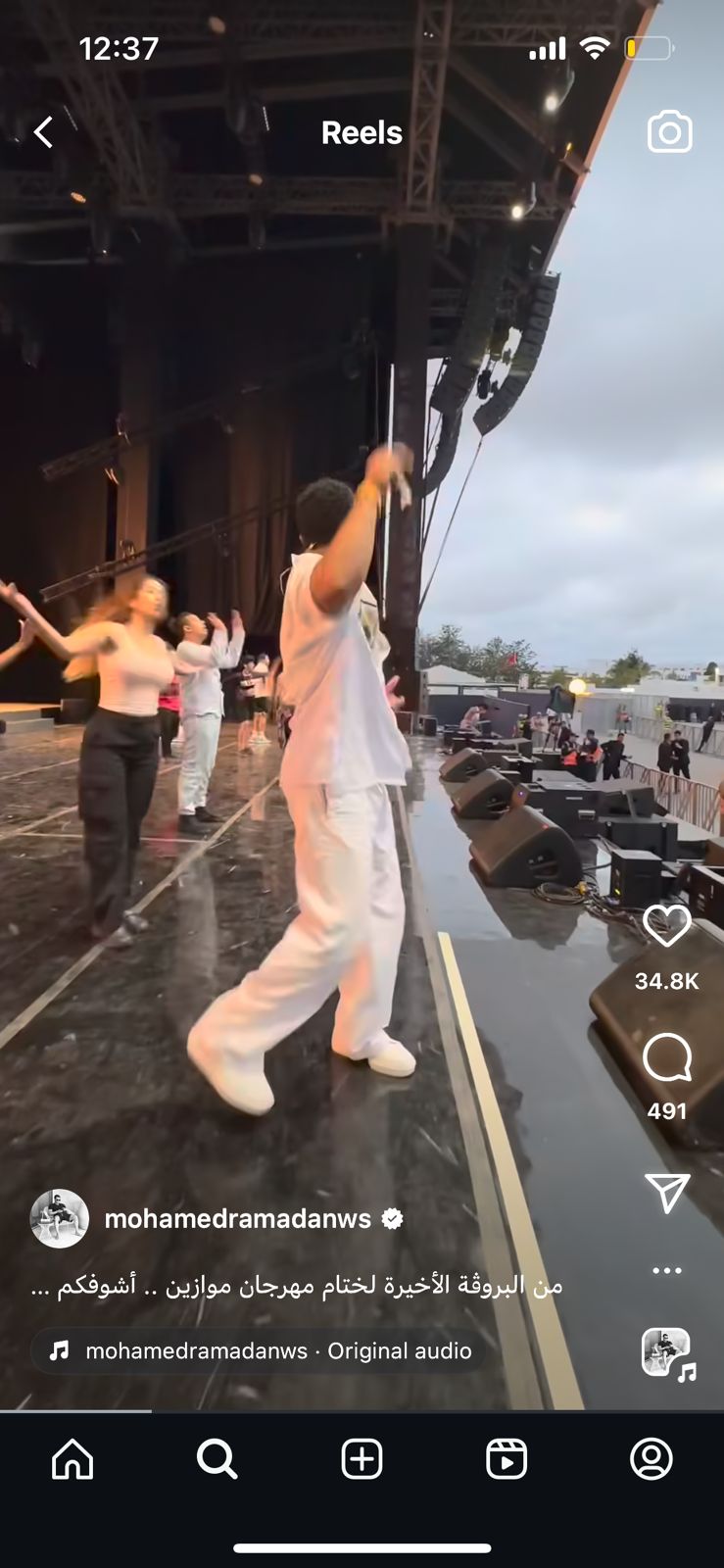Viewport: 724px width, 1568px height.
Task: Open the camera to create a reel
Action: (x=669, y=132)
